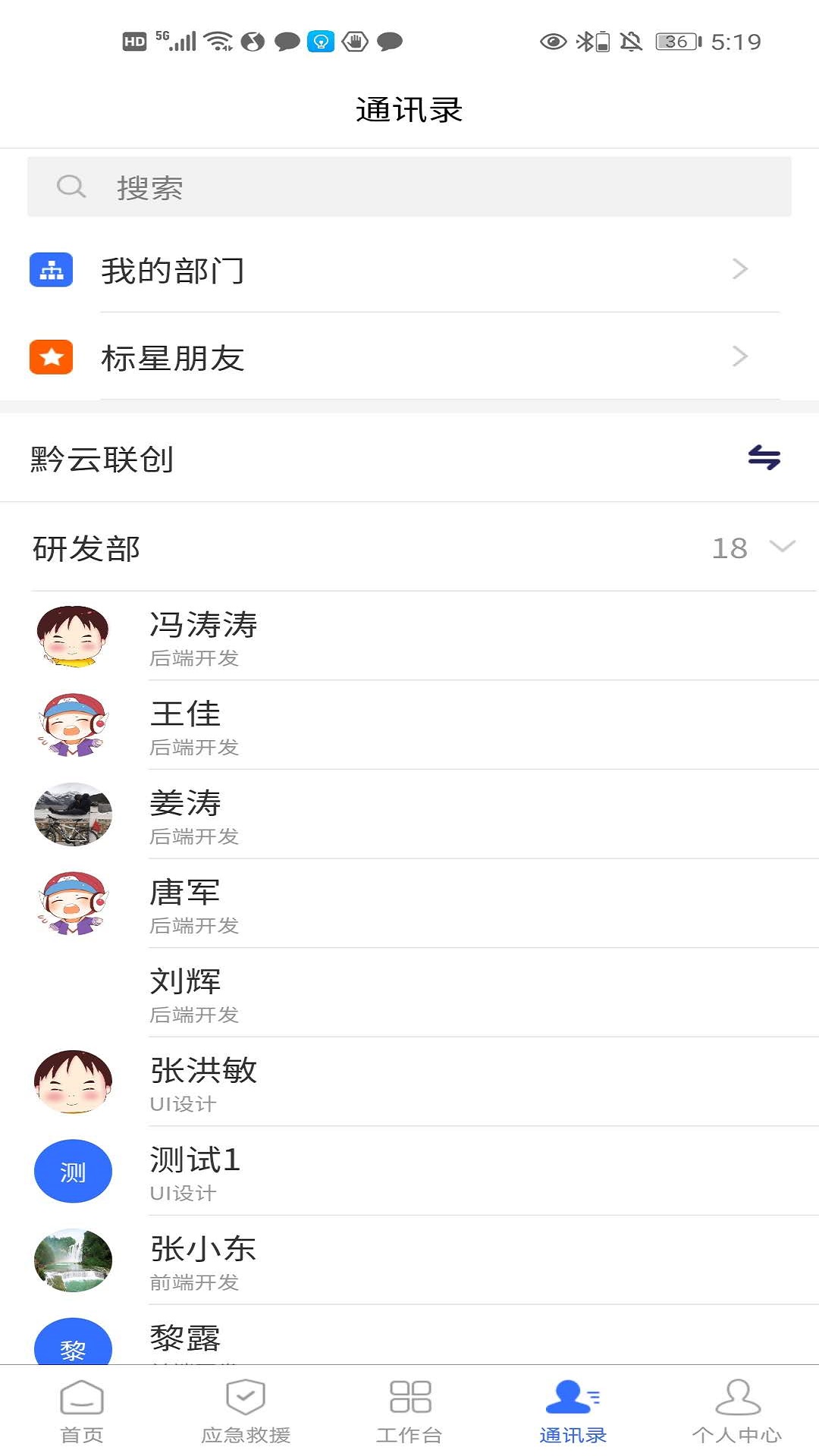The width and height of the screenshot is (819, 1456).
Task: Open 标星朋友 via its arrow
Action: click(x=740, y=356)
